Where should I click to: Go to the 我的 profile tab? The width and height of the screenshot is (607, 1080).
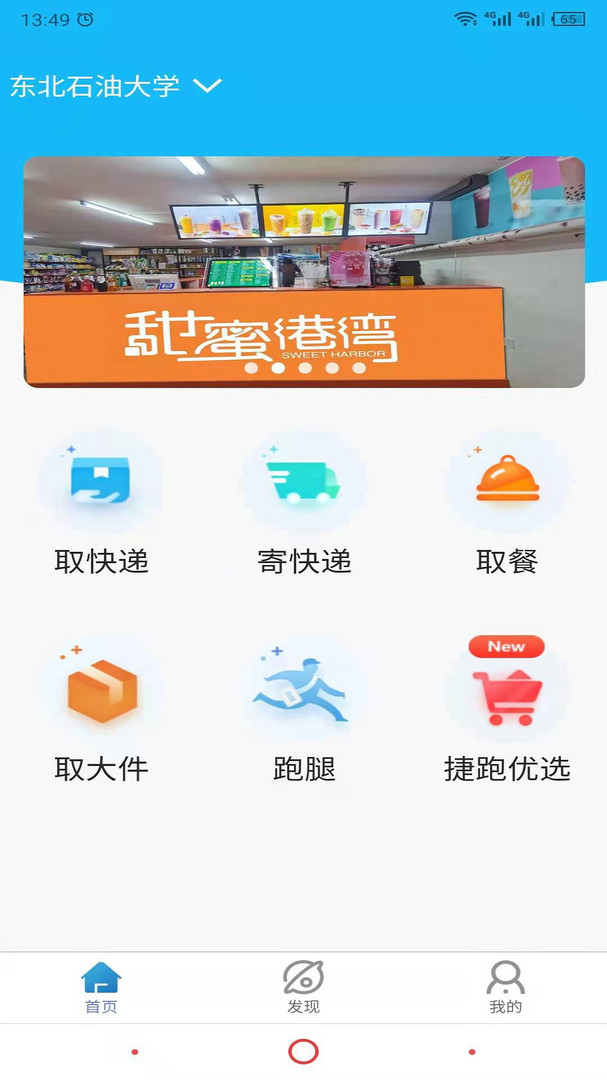point(506,987)
